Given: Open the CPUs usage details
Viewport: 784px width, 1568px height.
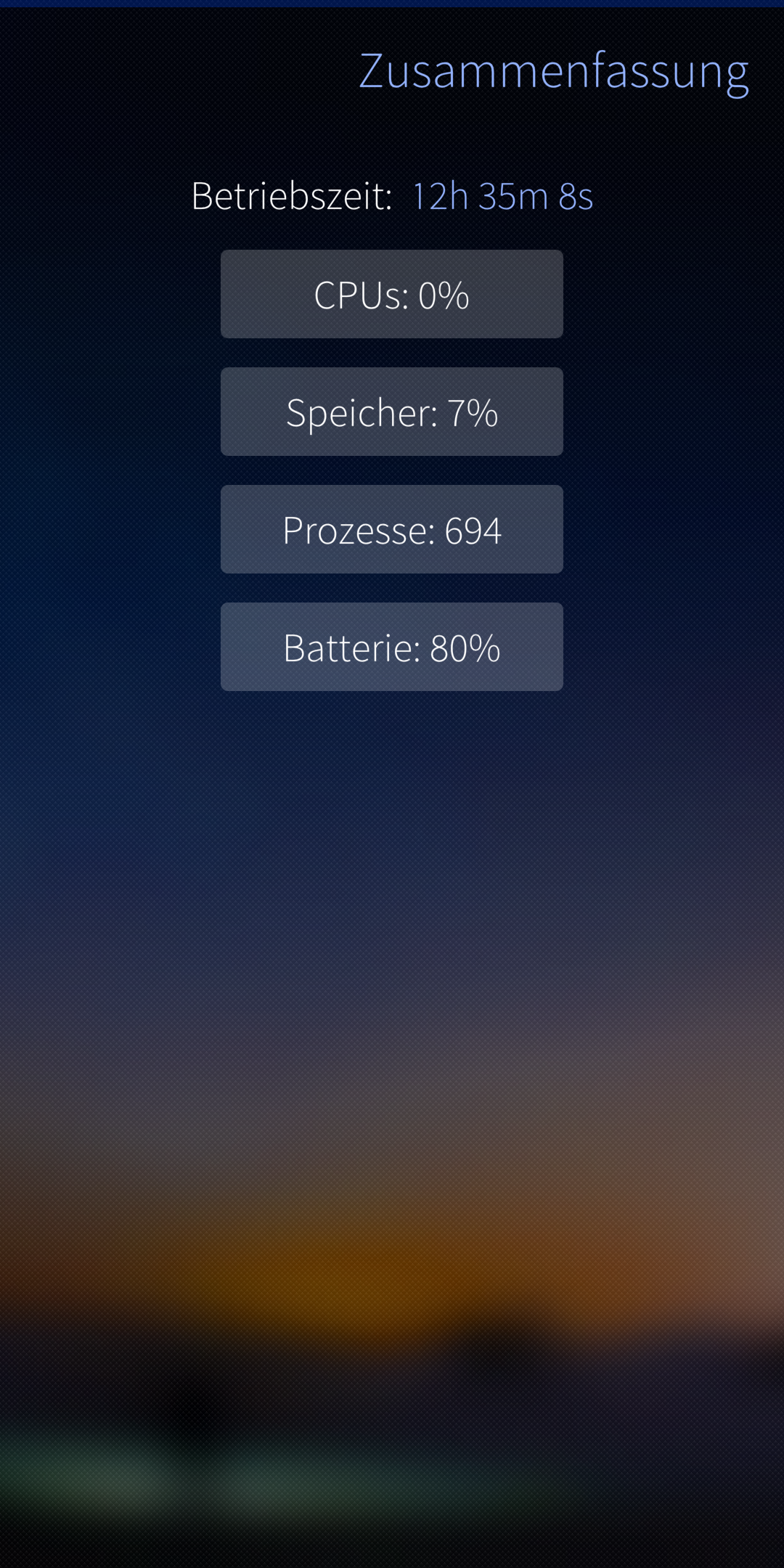Looking at the screenshot, I should coord(392,294).
